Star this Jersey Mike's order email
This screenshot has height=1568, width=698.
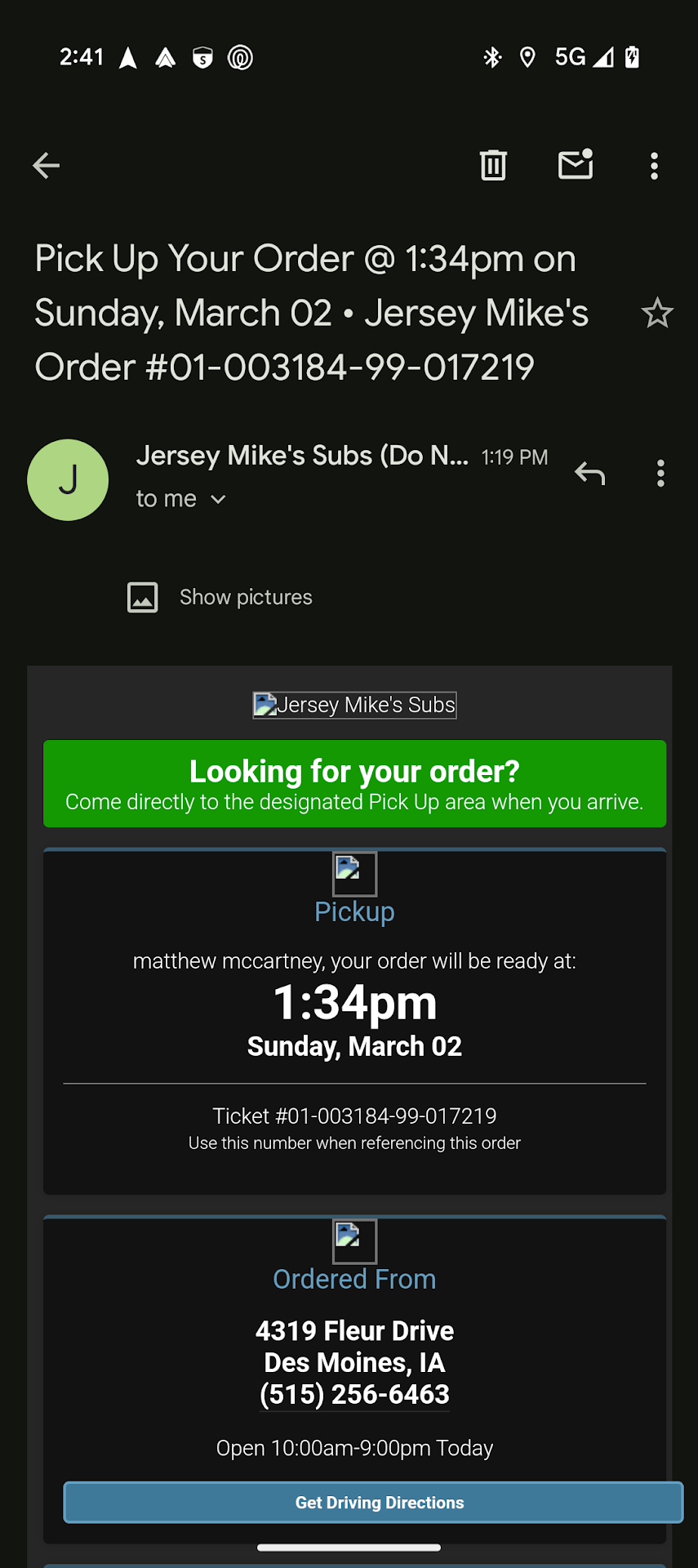click(657, 314)
